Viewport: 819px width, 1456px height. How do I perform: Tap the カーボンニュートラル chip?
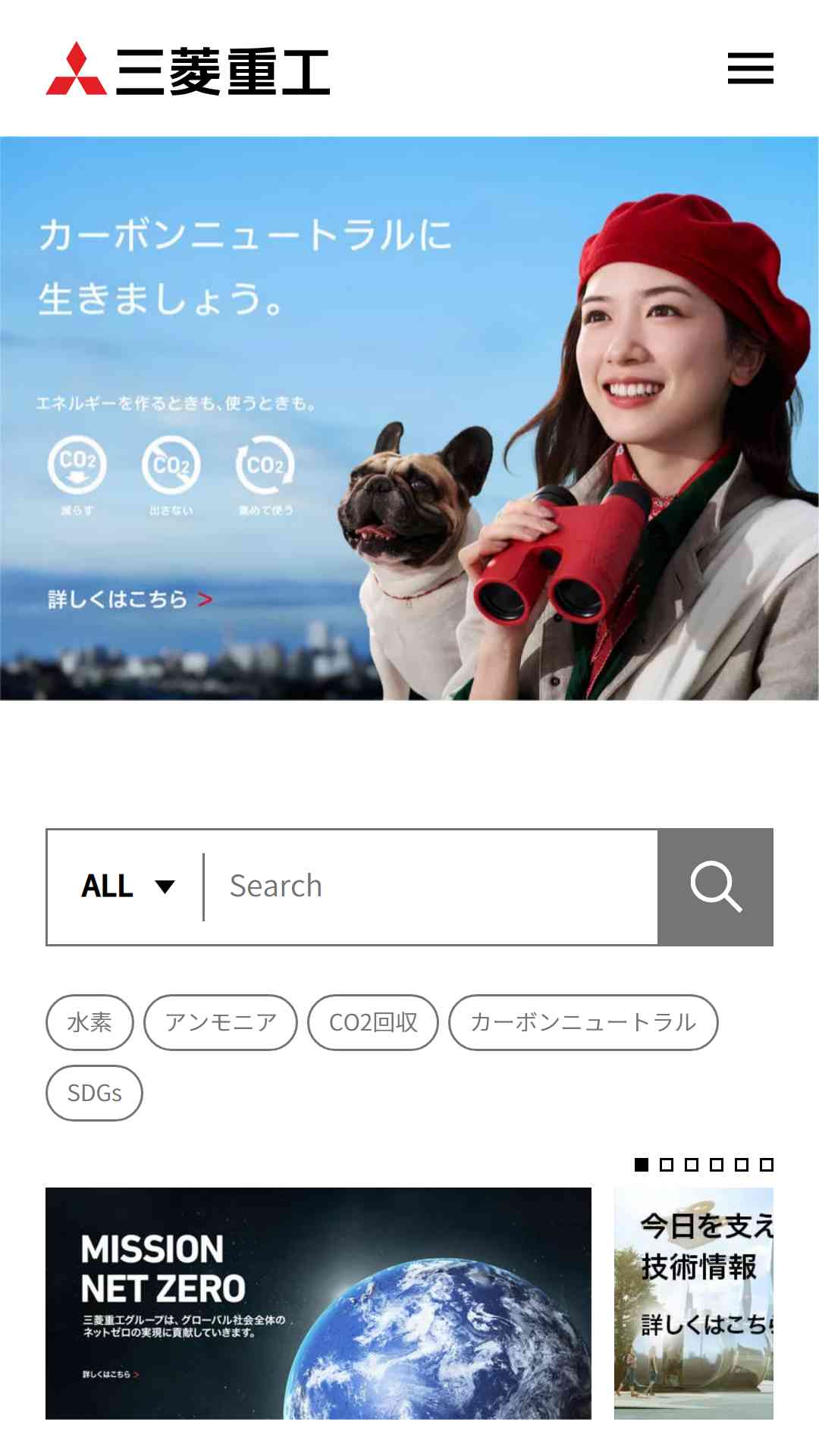point(583,1022)
